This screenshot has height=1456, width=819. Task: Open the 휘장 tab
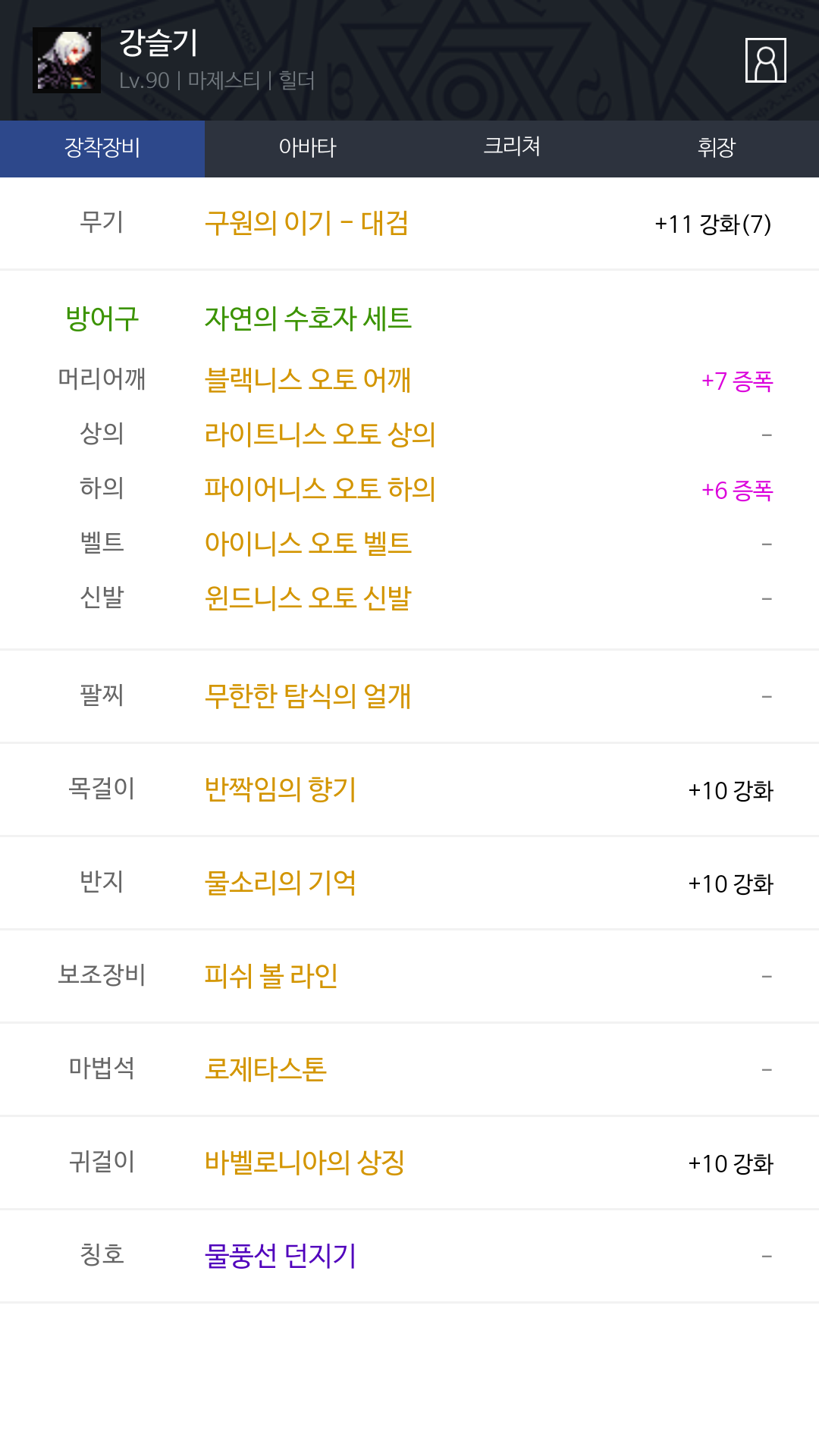[717, 149]
